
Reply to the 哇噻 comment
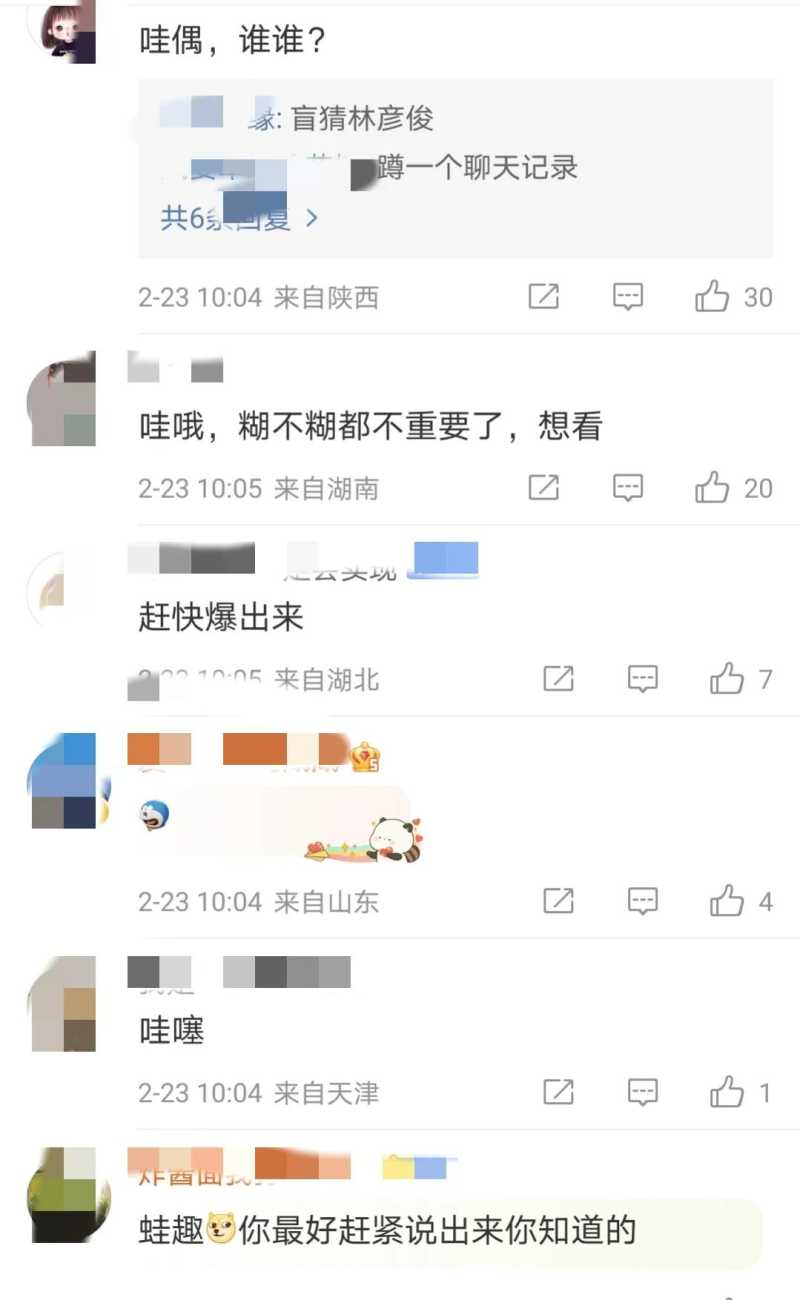[x=642, y=1092]
